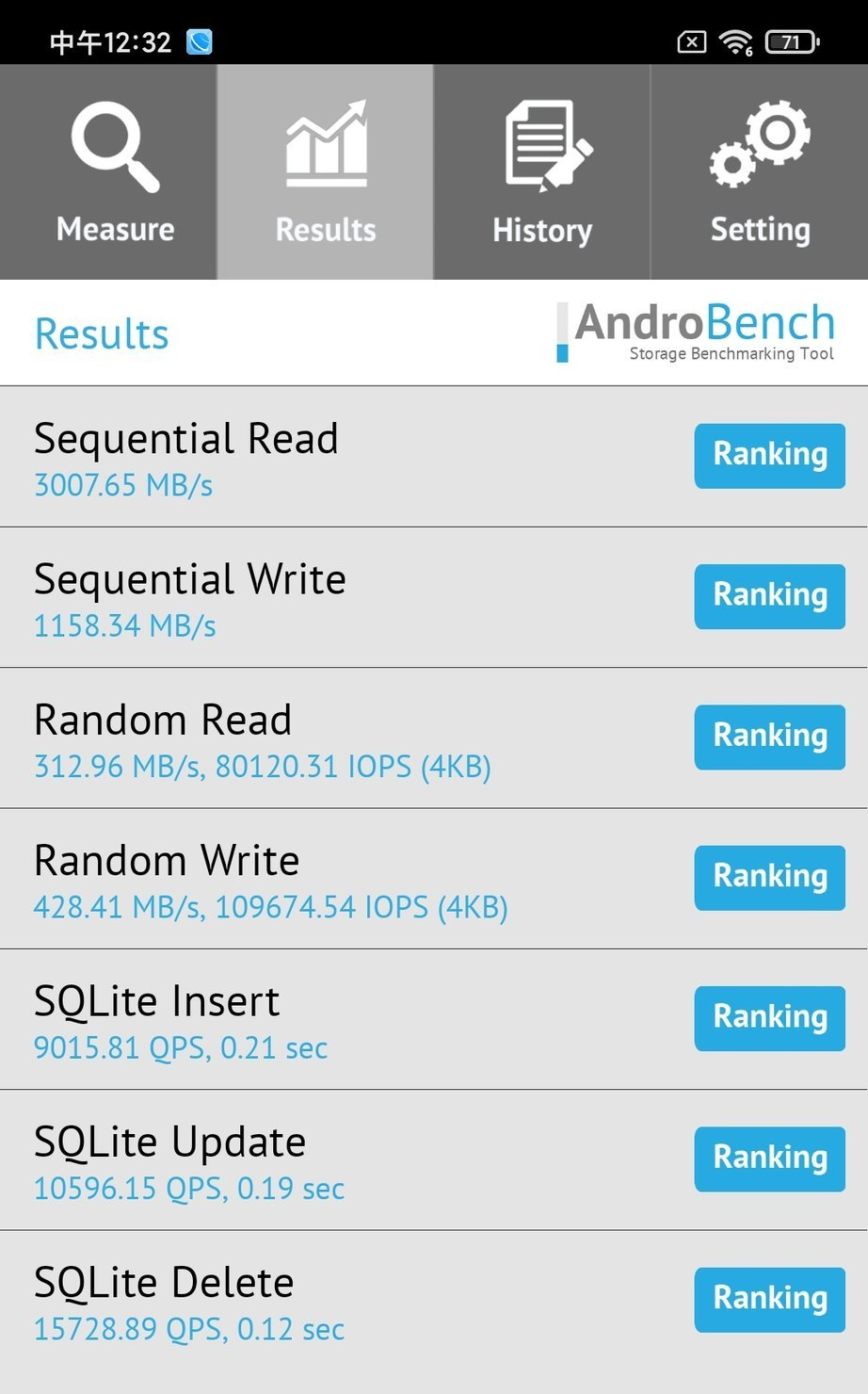Open the History tab
Screen dimensions: 868x1394
(541, 172)
